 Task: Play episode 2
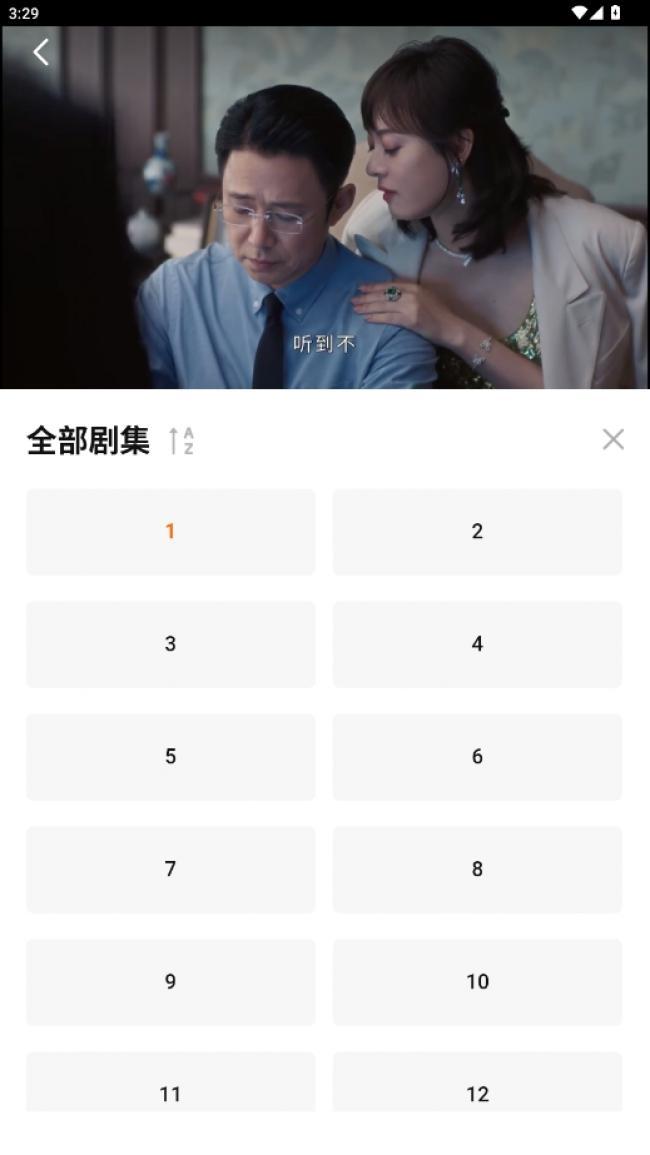477,531
